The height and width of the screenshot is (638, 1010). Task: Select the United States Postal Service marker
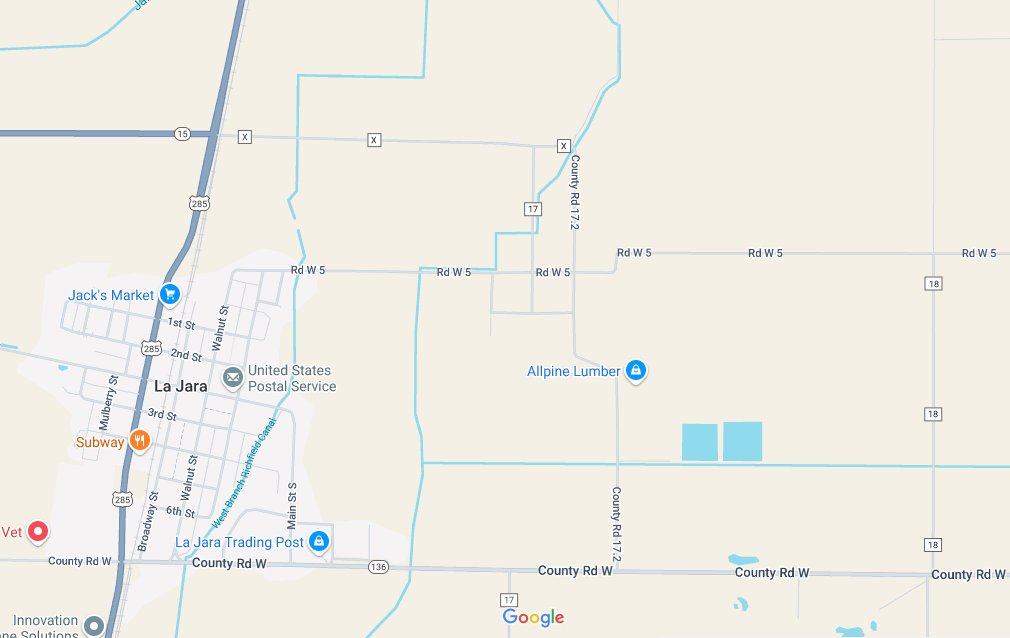(x=232, y=377)
